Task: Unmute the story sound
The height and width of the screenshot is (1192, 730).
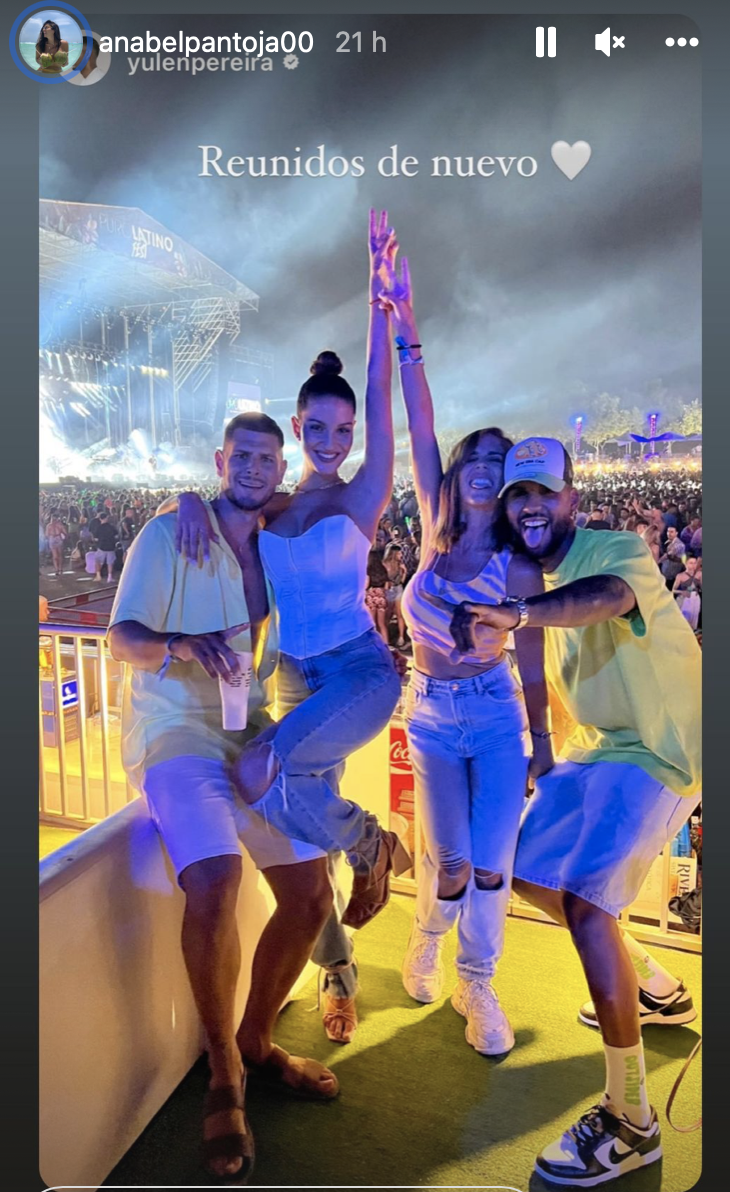Action: (609, 42)
